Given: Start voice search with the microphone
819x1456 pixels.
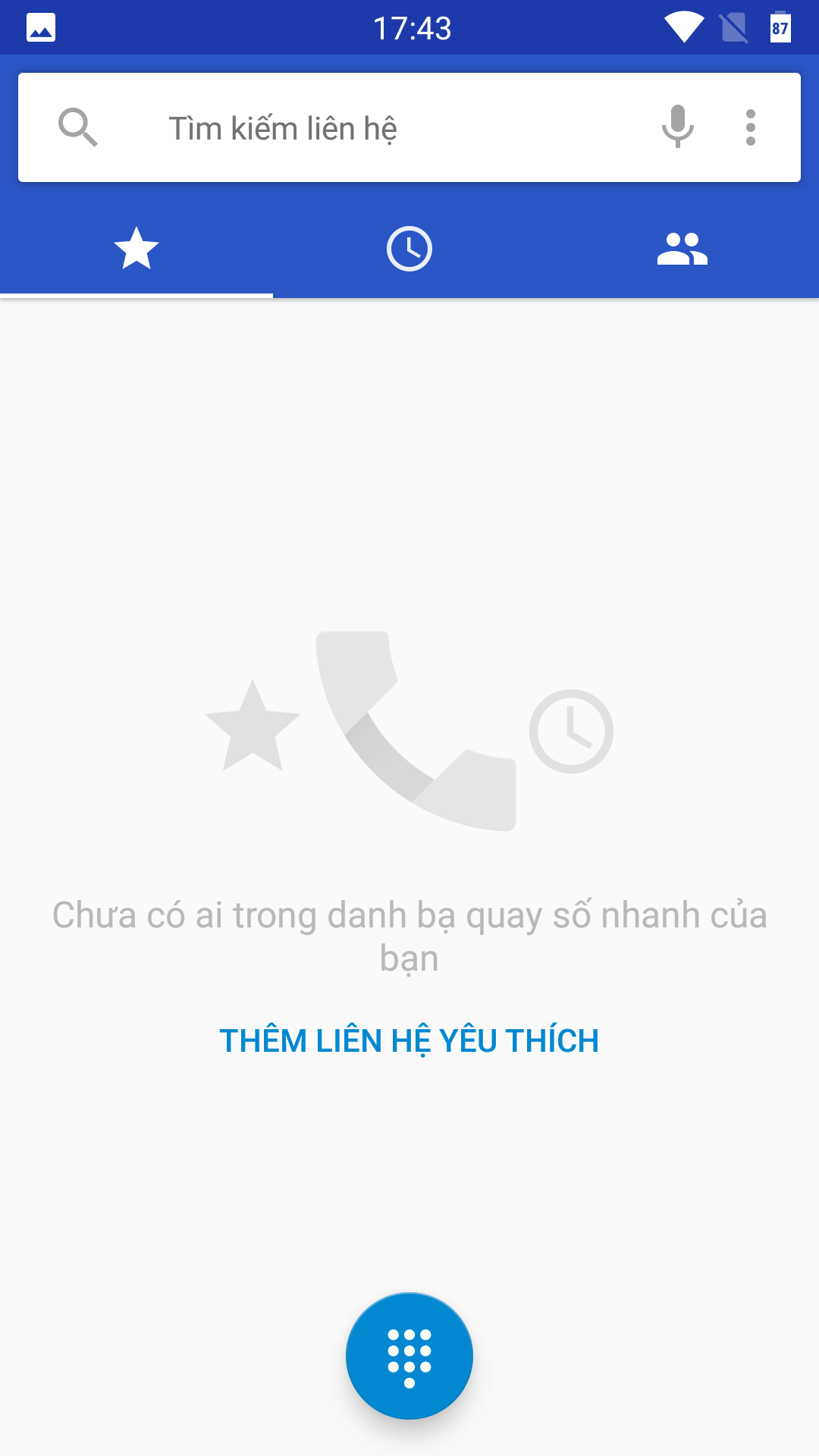Looking at the screenshot, I should tap(678, 127).
